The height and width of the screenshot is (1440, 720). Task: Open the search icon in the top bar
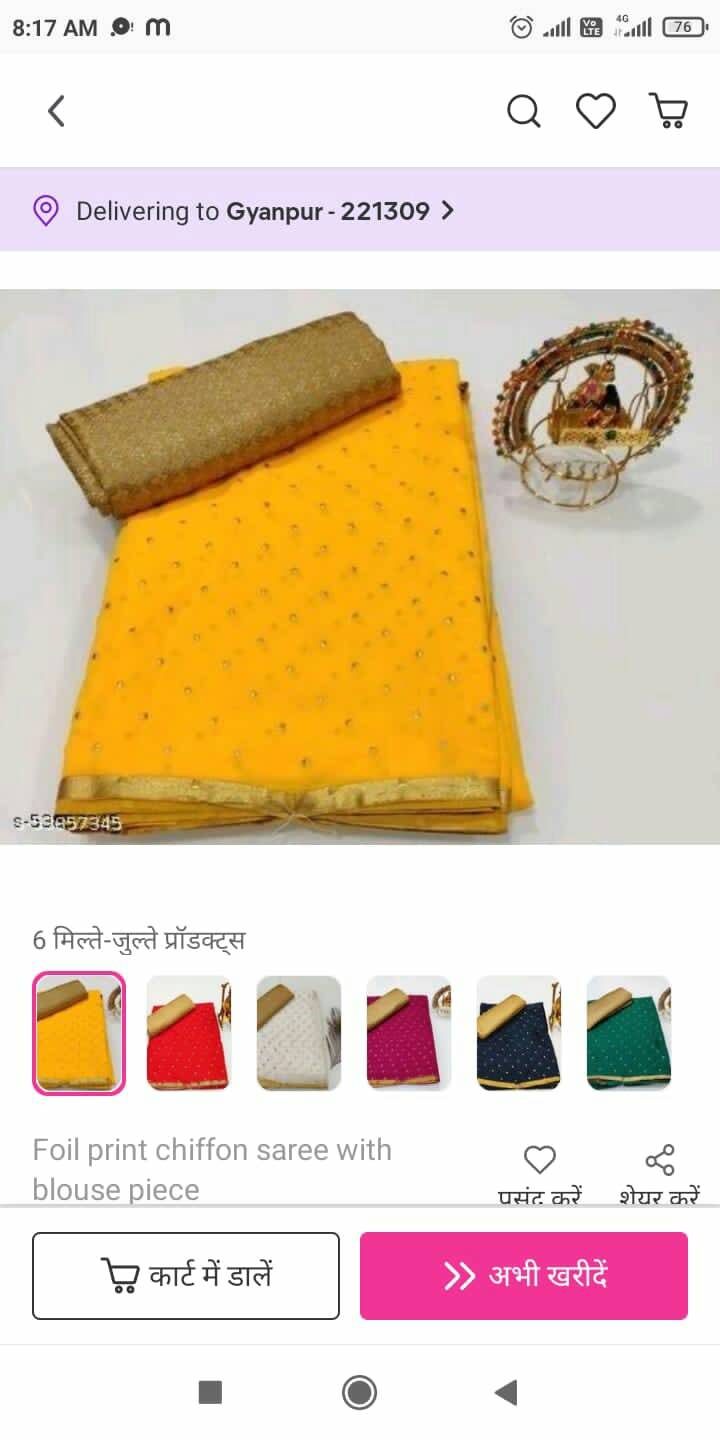(523, 111)
